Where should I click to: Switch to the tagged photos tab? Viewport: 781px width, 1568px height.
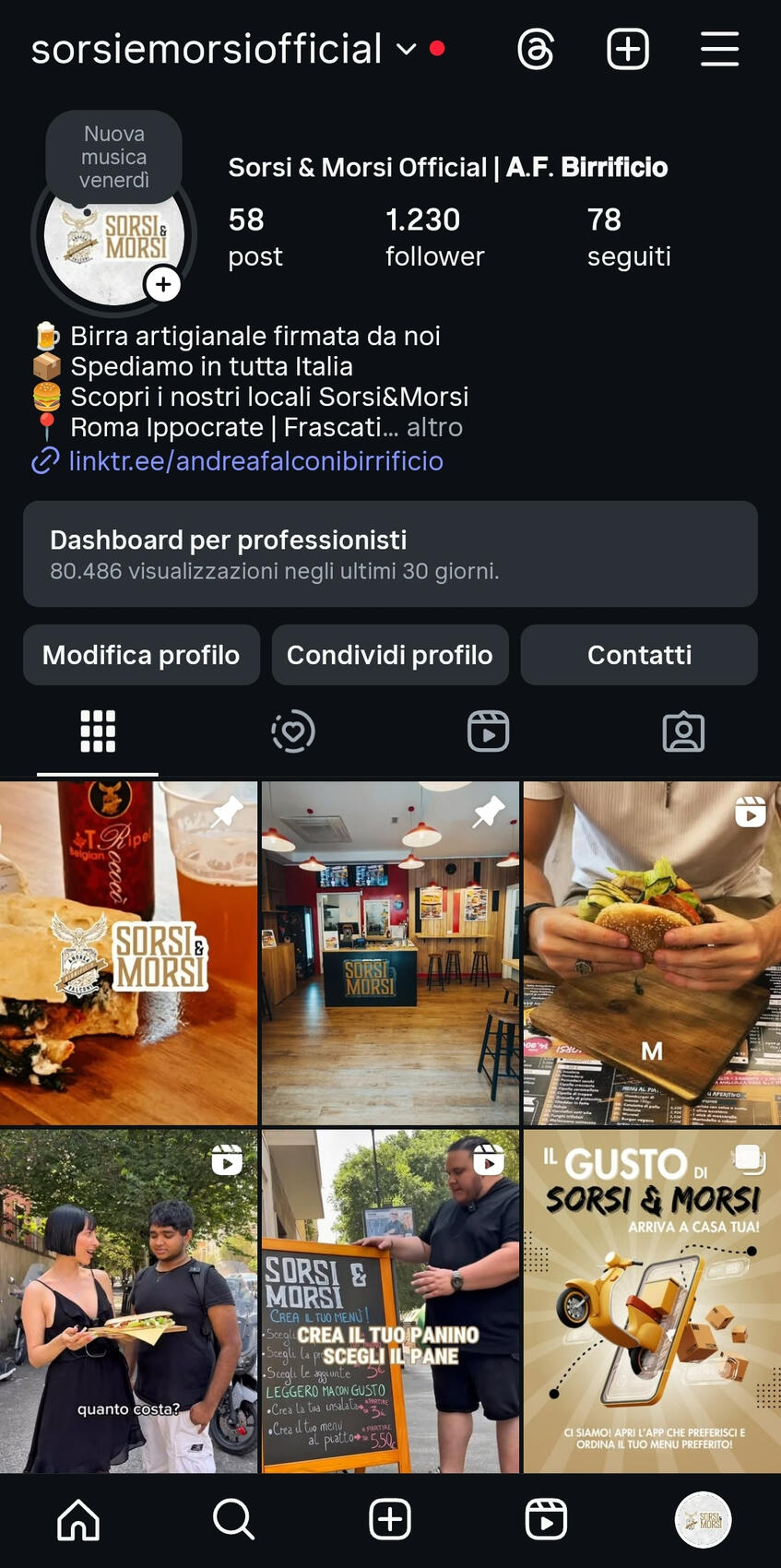click(683, 731)
